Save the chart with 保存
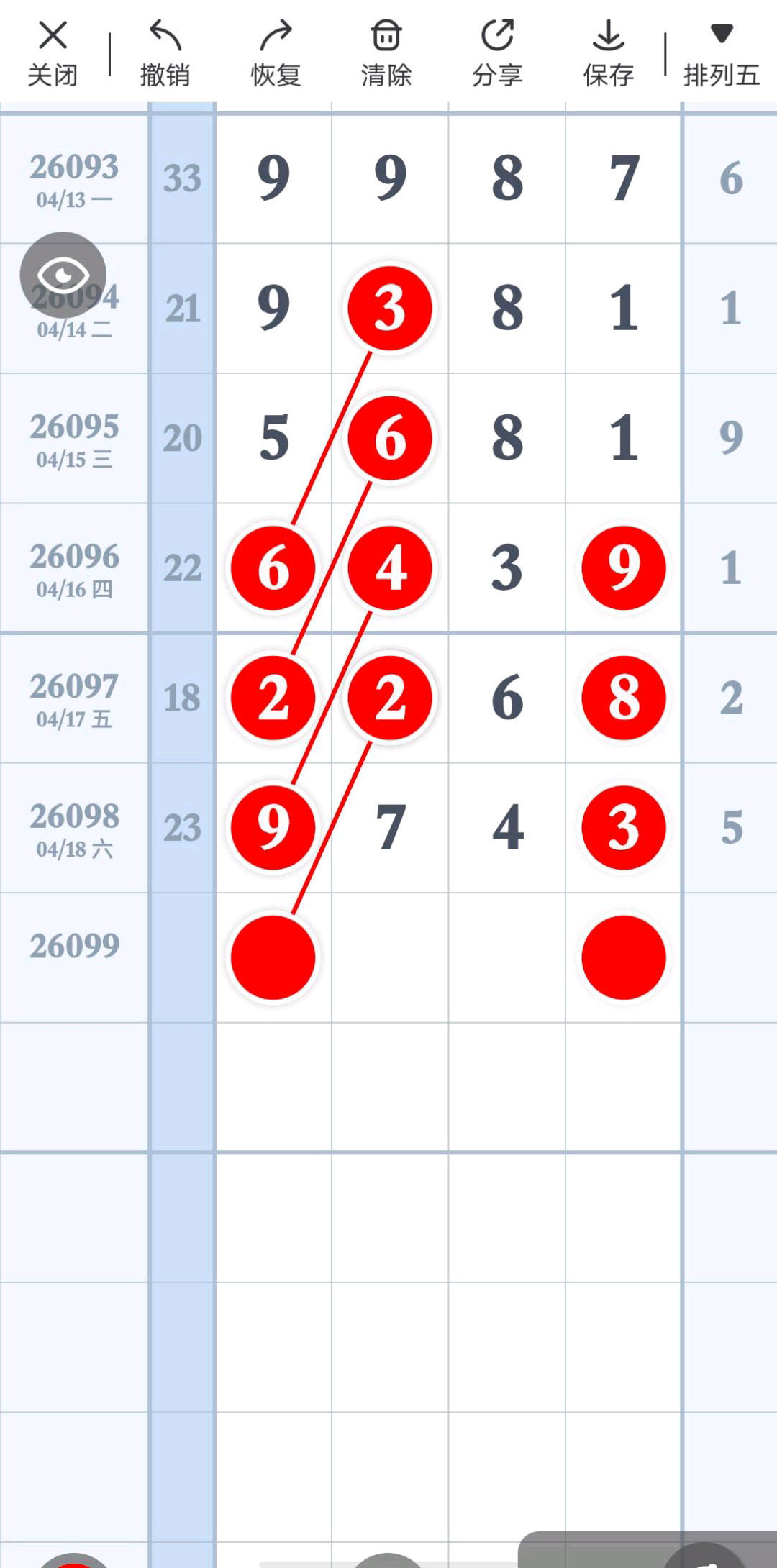The image size is (777, 1568). click(609, 53)
